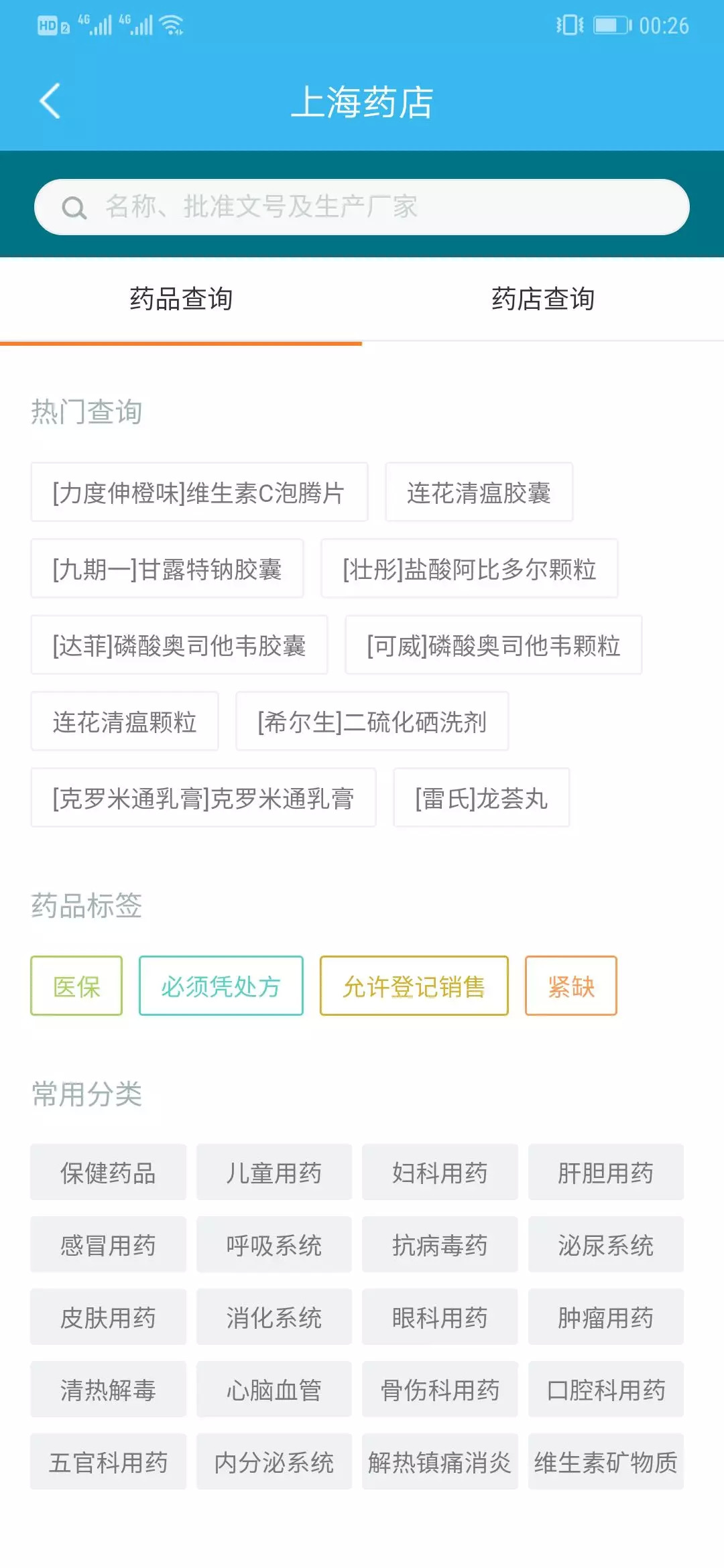
Task: Open 抗病毒药 category
Action: (440, 1245)
